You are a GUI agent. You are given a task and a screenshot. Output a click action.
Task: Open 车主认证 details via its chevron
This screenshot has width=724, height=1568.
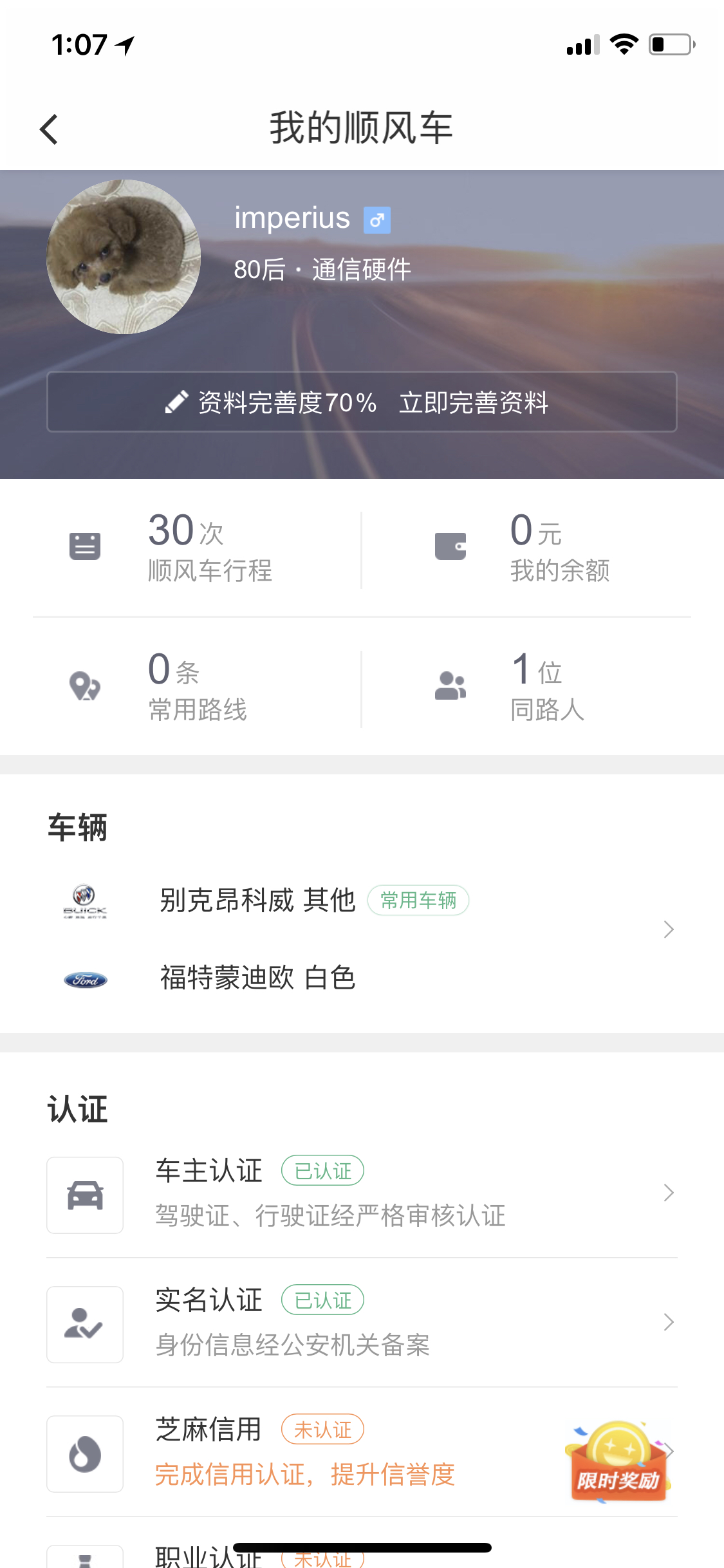click(x=668, y=1193)
